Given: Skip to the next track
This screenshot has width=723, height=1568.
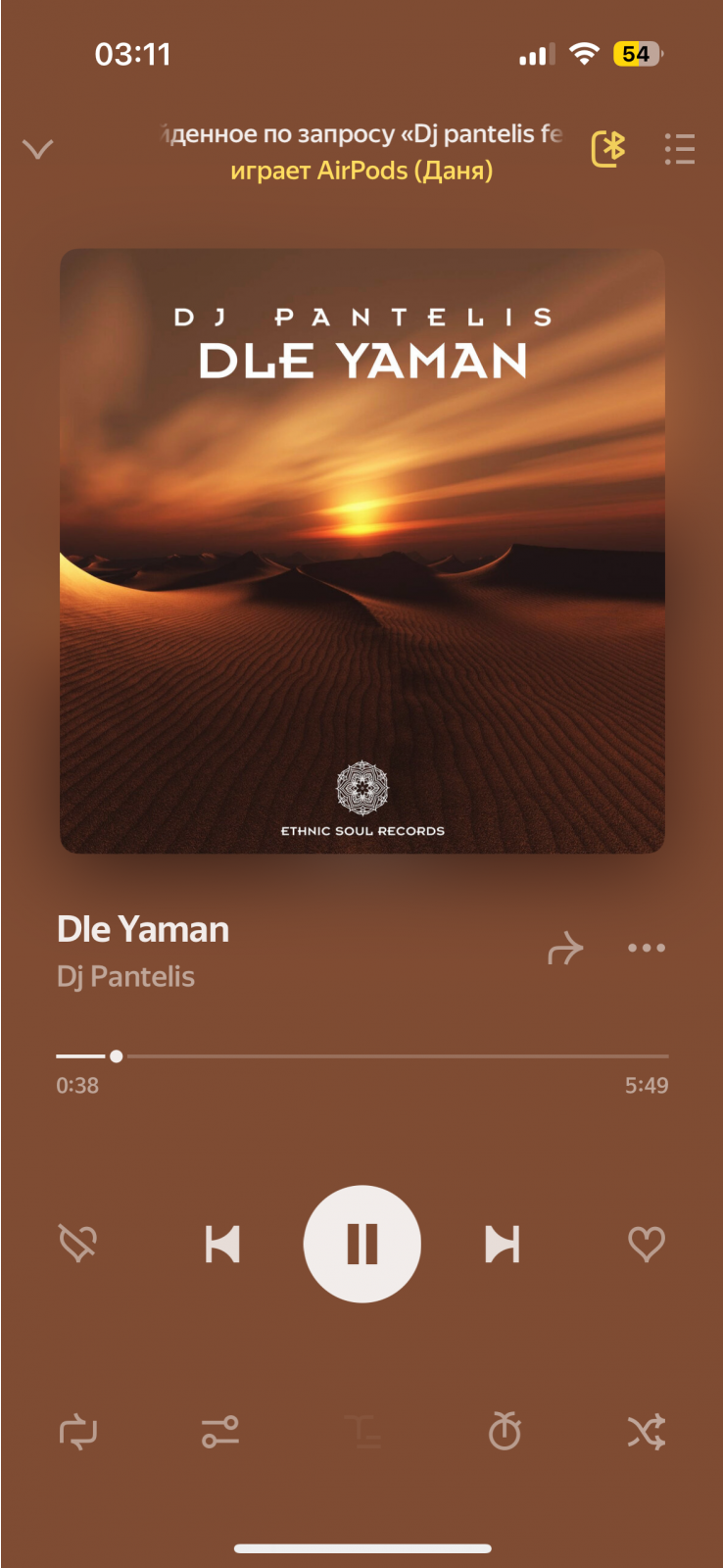Looking at the screenshot, I should click(x=503, y=1244).
